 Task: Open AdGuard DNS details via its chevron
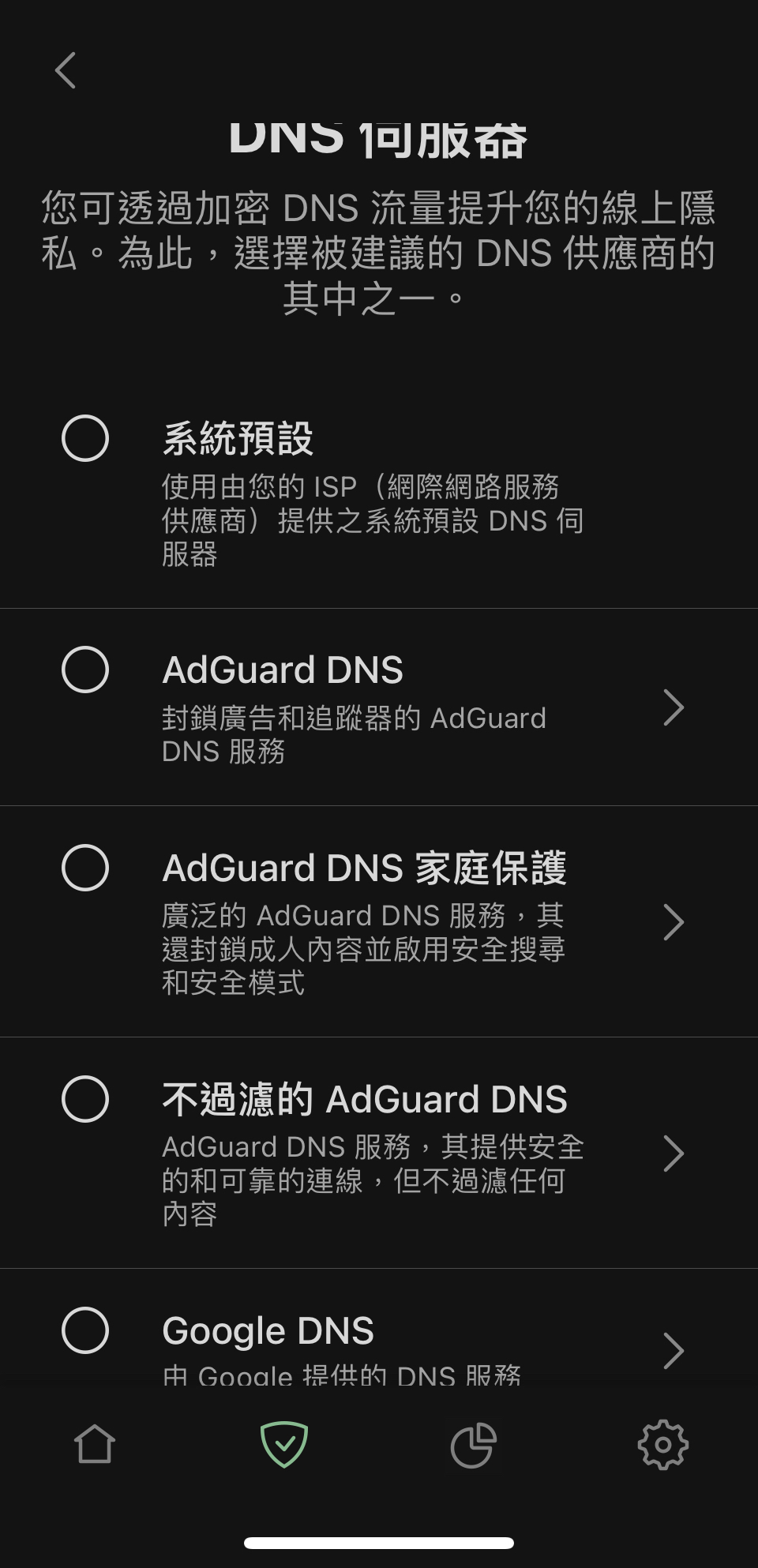click(674, 707)
